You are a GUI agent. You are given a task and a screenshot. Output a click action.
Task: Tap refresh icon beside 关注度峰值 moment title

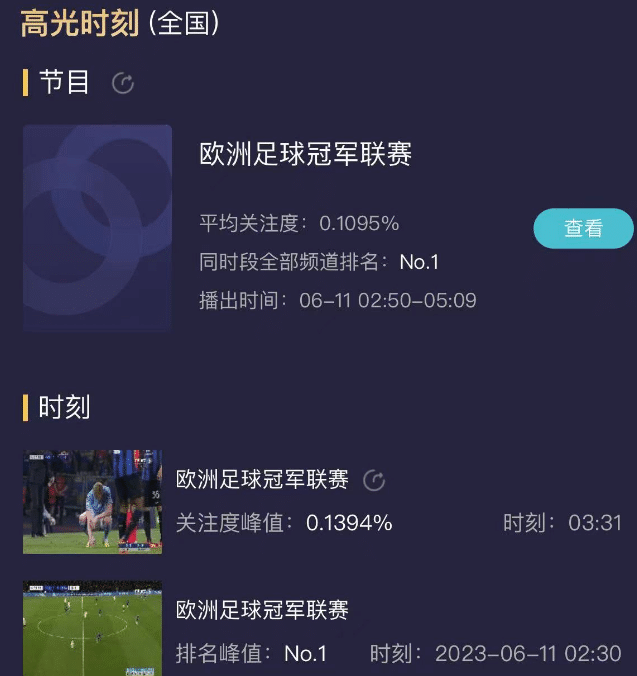point(373,481)
